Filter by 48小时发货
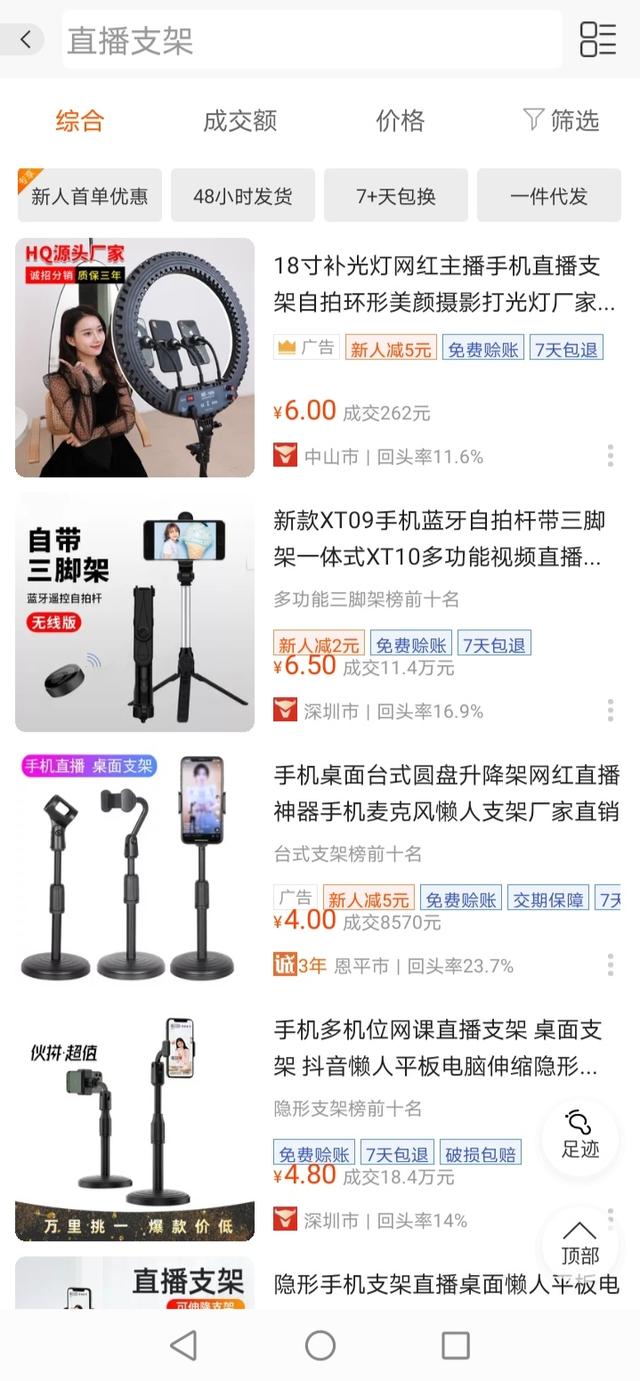Screen dimensions: 640x1381 tap(243, 196)
